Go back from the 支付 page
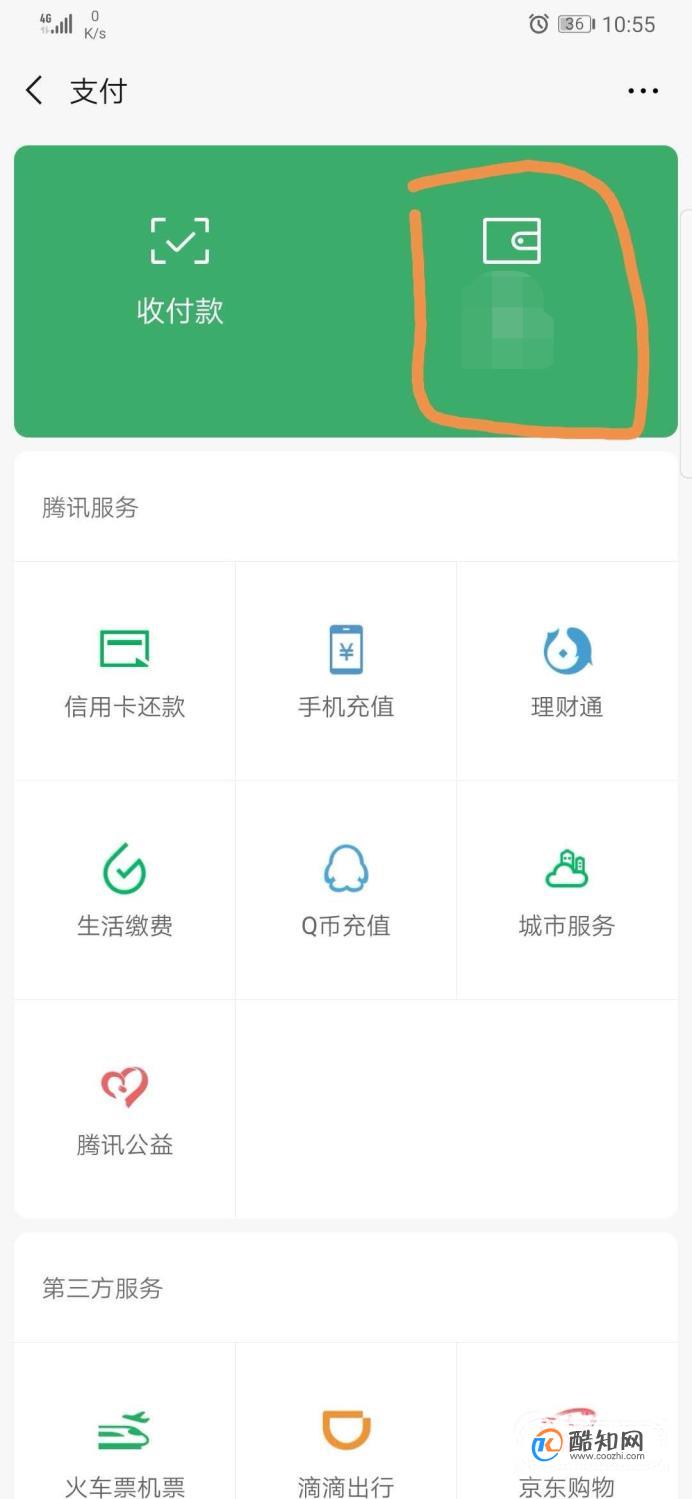This screenshot has width=692, height=1499. tap(34, 91)
